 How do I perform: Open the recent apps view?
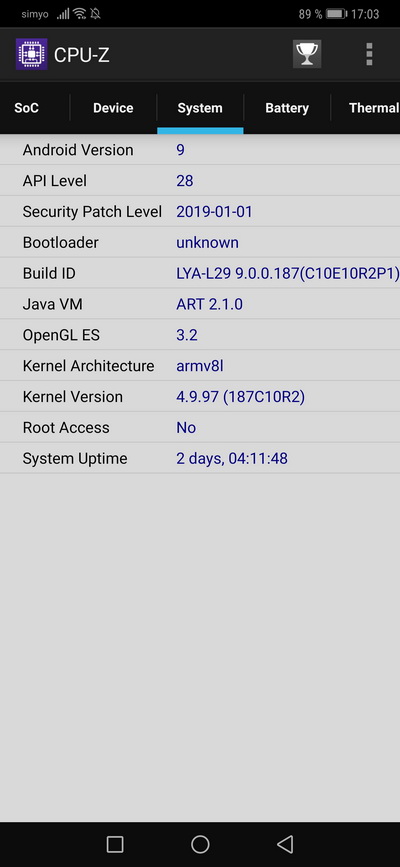(115, 844)
